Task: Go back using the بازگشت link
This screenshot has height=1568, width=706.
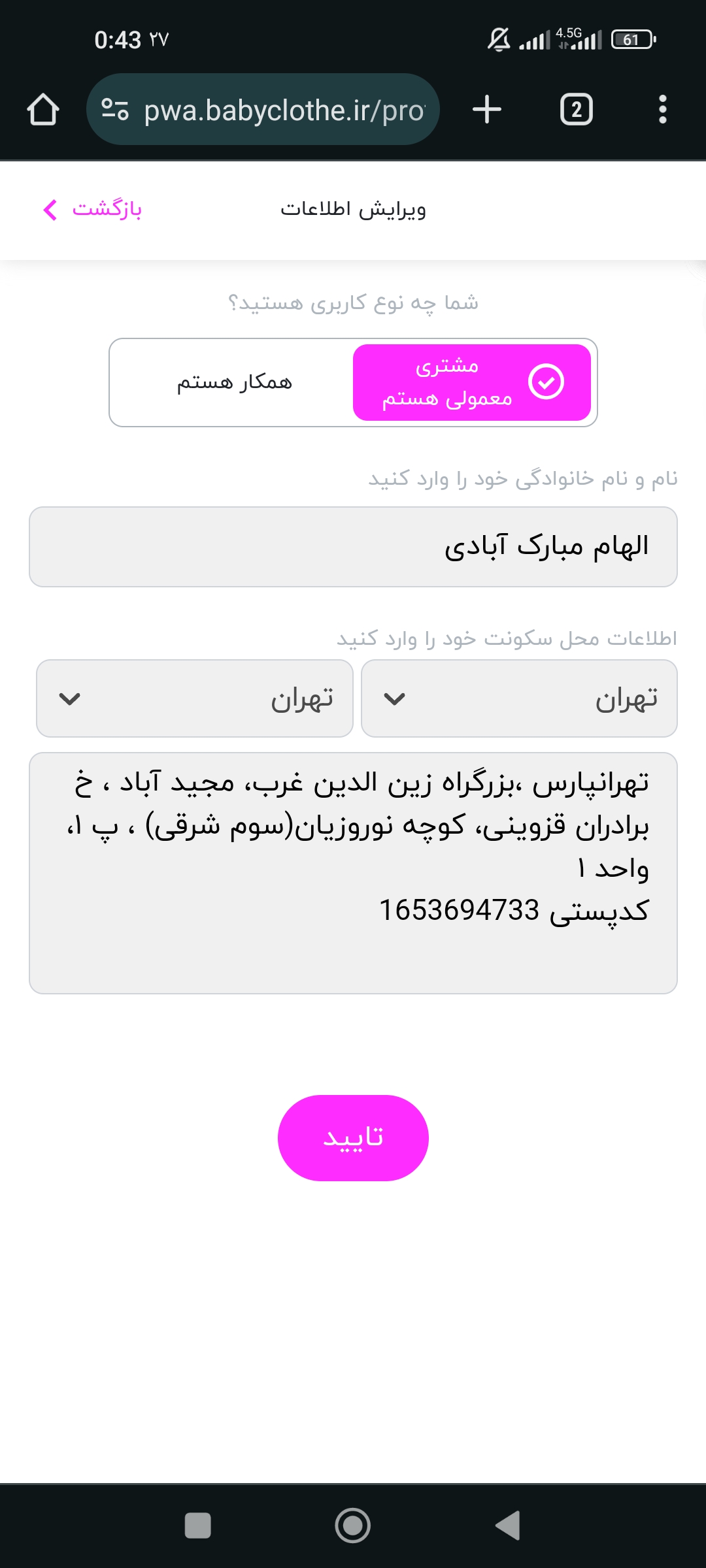Action: click(x=92, y=210)
